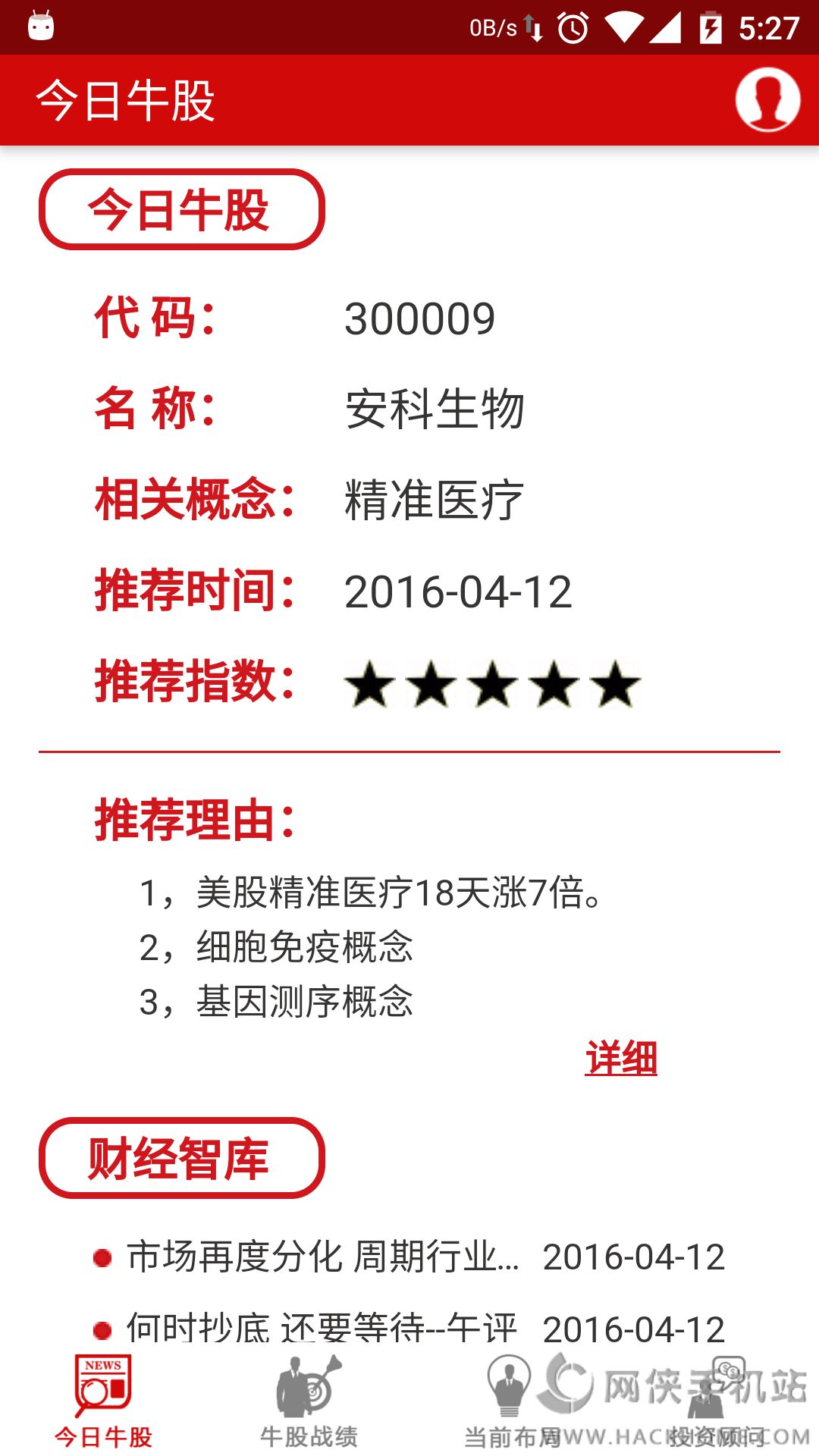Screen dimensions: 819x1456
Task: Select the 今日牛股 bottom tab
Action: (103, 1401)
